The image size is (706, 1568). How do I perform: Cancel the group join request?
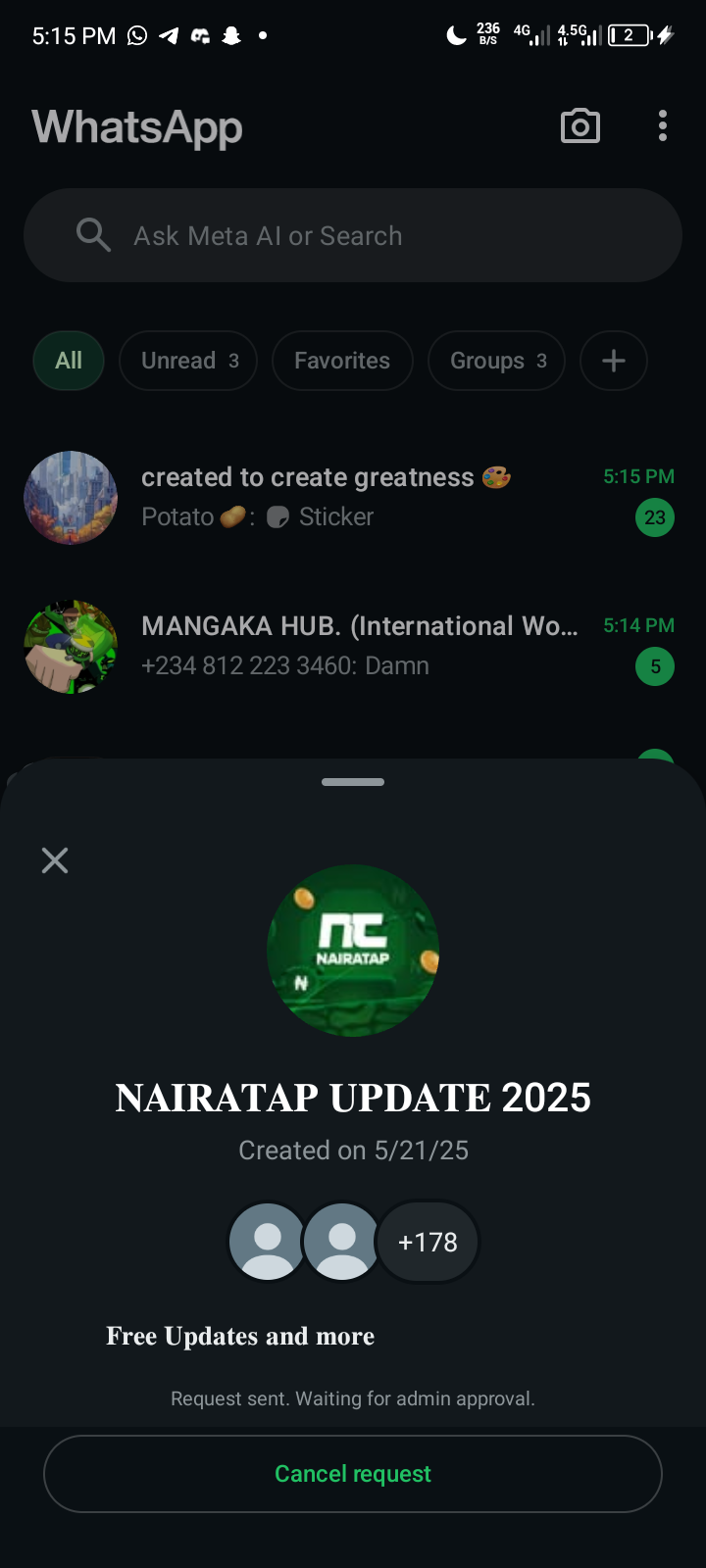(353, 1474)
